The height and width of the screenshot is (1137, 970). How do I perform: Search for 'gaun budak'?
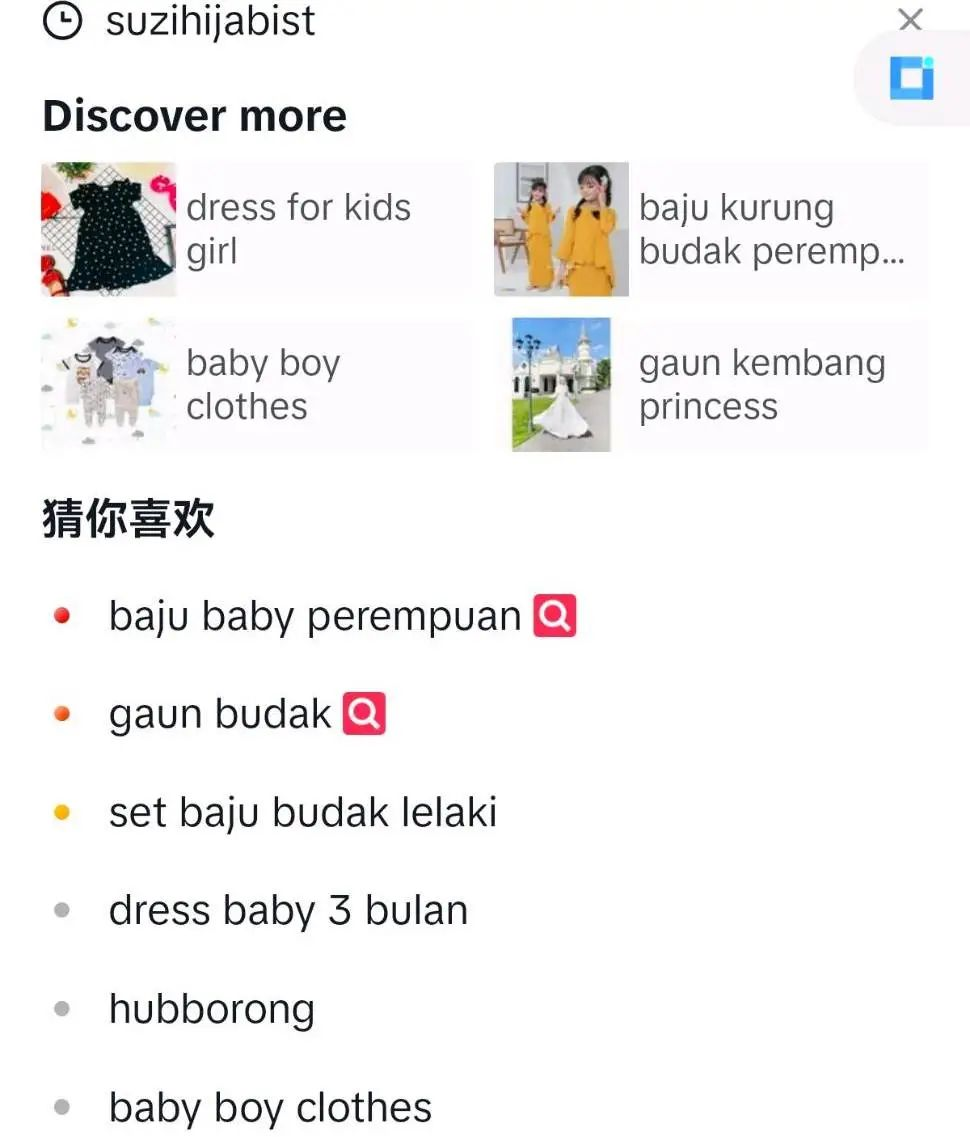click(x=220, y=714)
